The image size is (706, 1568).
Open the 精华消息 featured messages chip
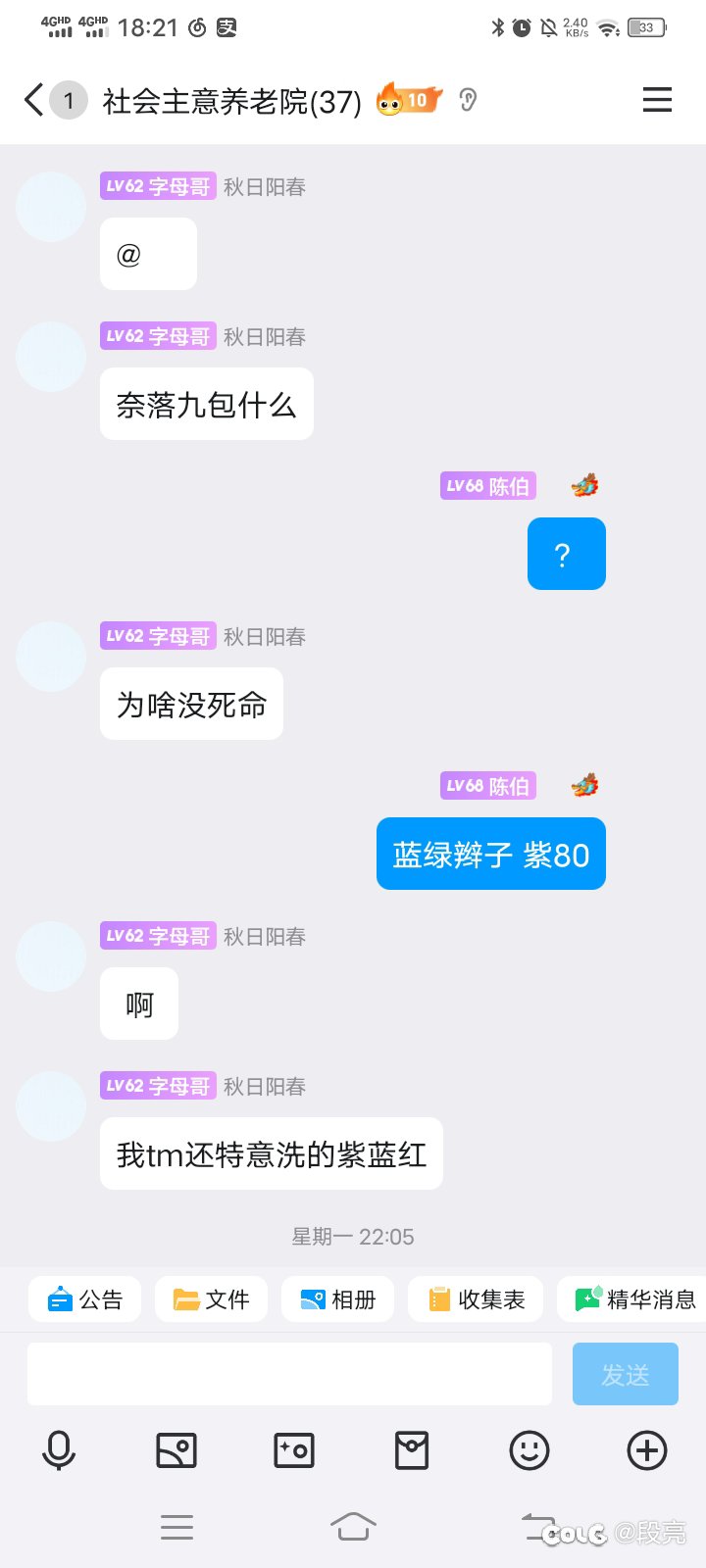pyautogui.click(x=631, y=1299)
